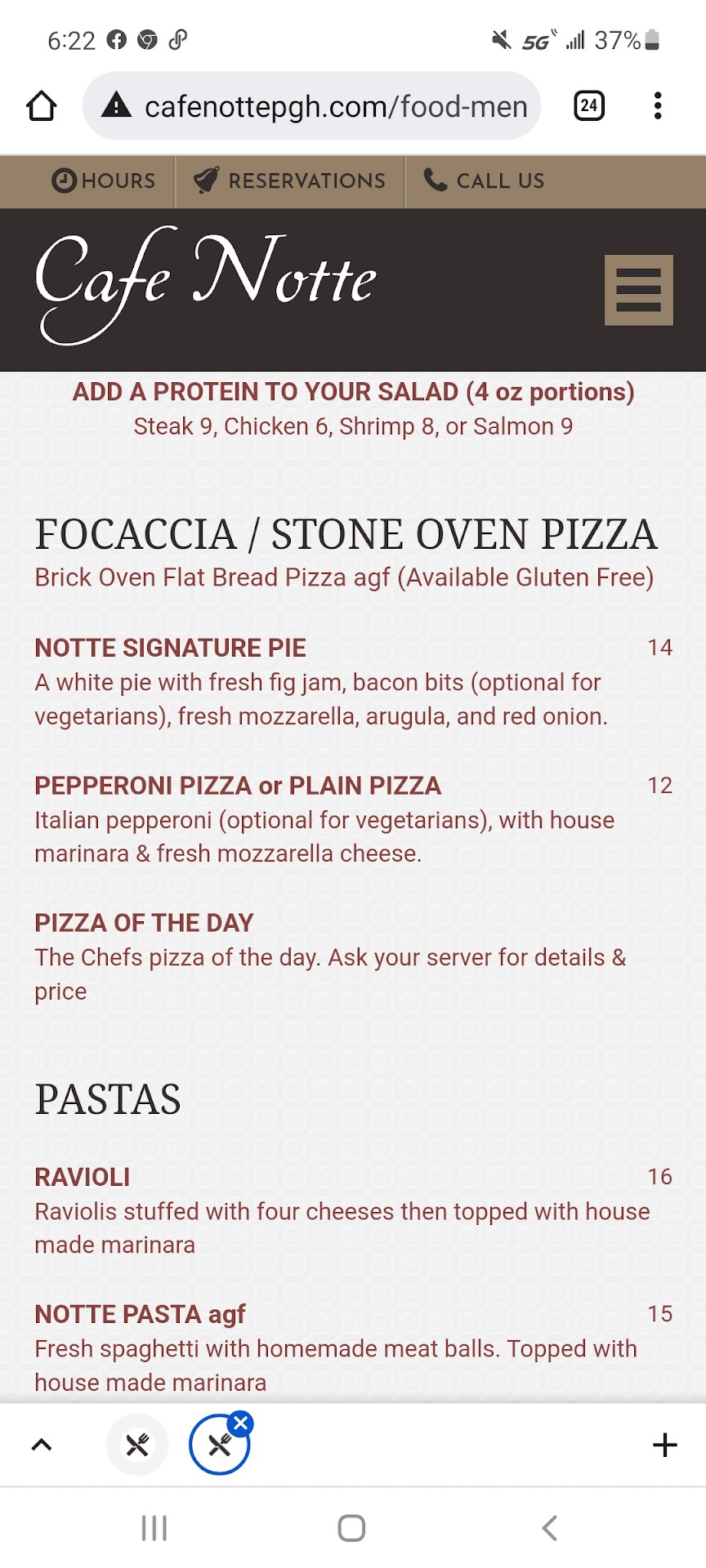Image resolution: width=706 pixels, height=1568 pixels.
Task: Switch to the first tab in group
Action: (137, 1445)
